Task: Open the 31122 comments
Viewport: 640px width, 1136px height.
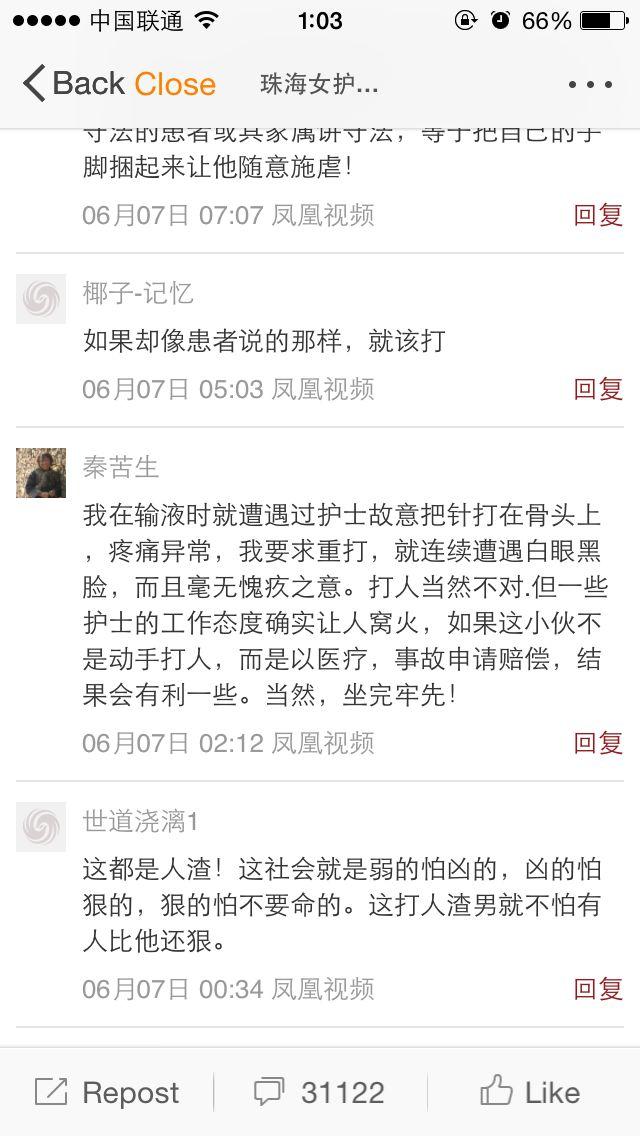Action: pos(320,1092)
